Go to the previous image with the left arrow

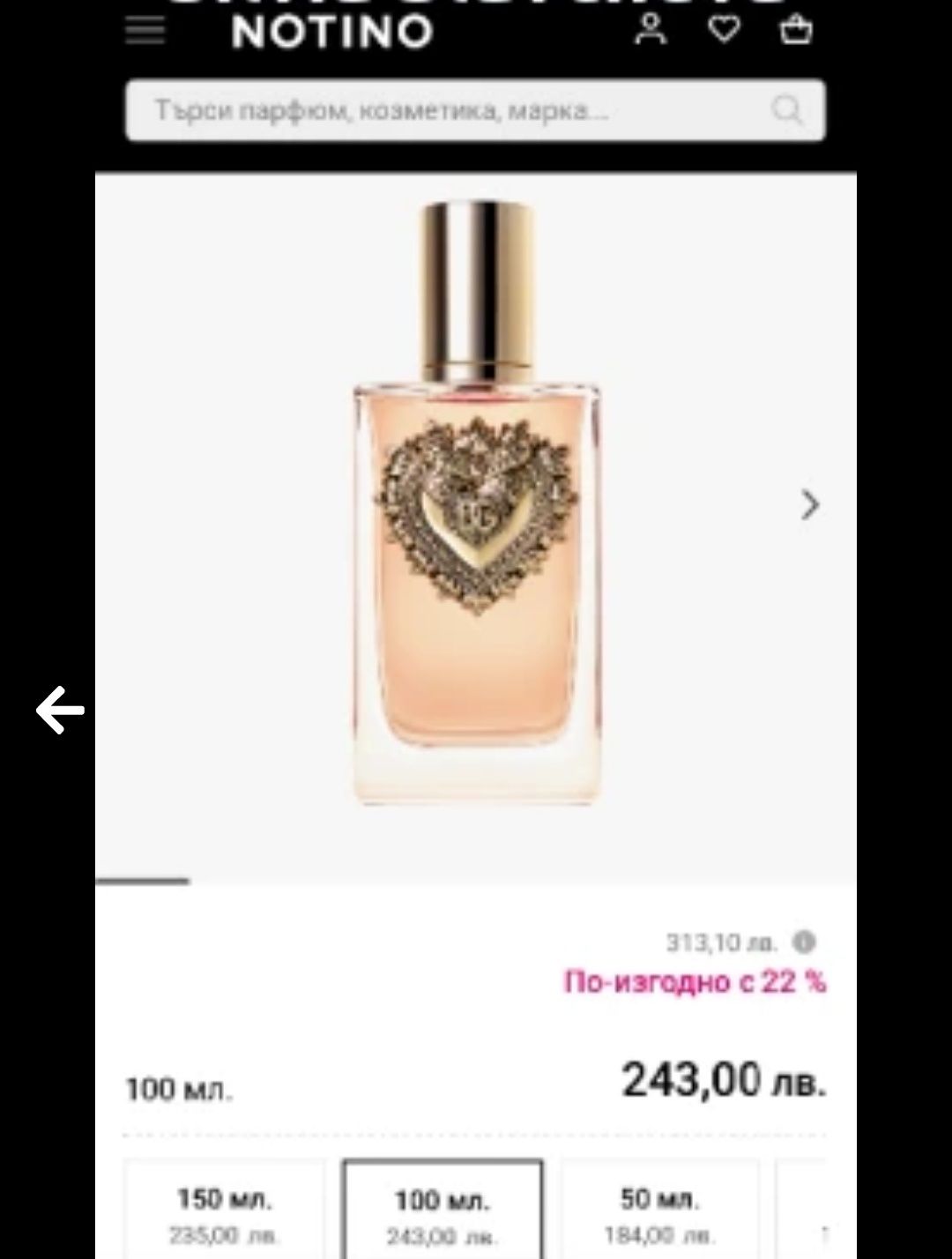point(60,710)
